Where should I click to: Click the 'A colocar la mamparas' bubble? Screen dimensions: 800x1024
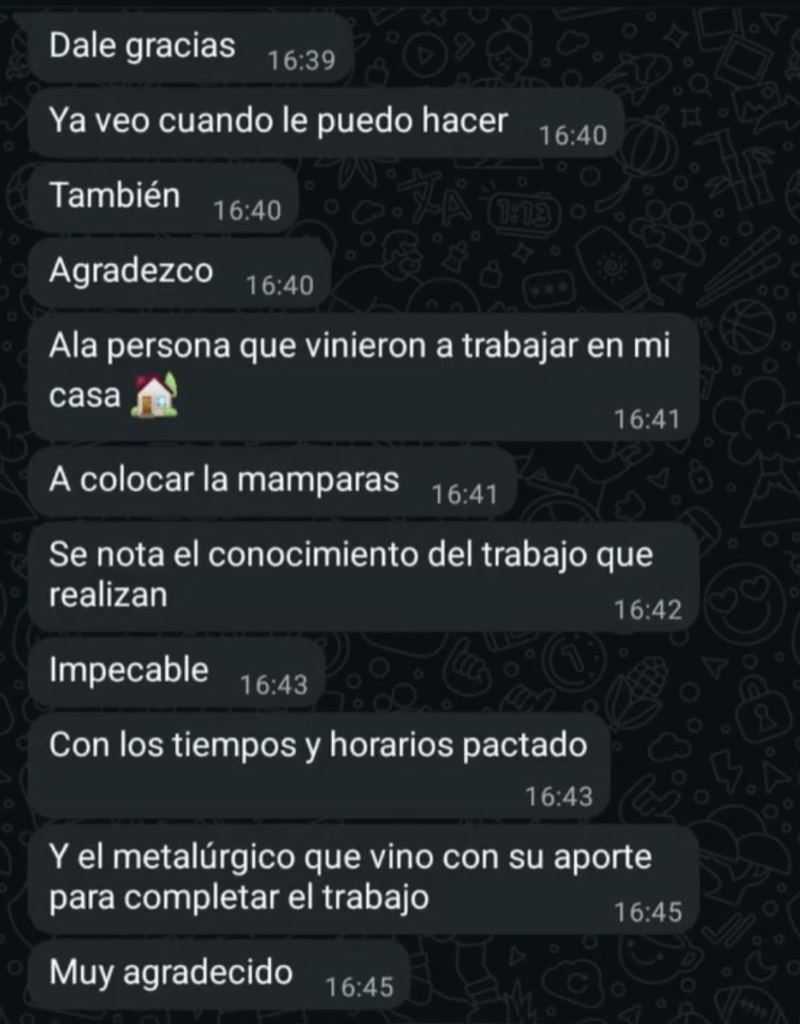221,480
